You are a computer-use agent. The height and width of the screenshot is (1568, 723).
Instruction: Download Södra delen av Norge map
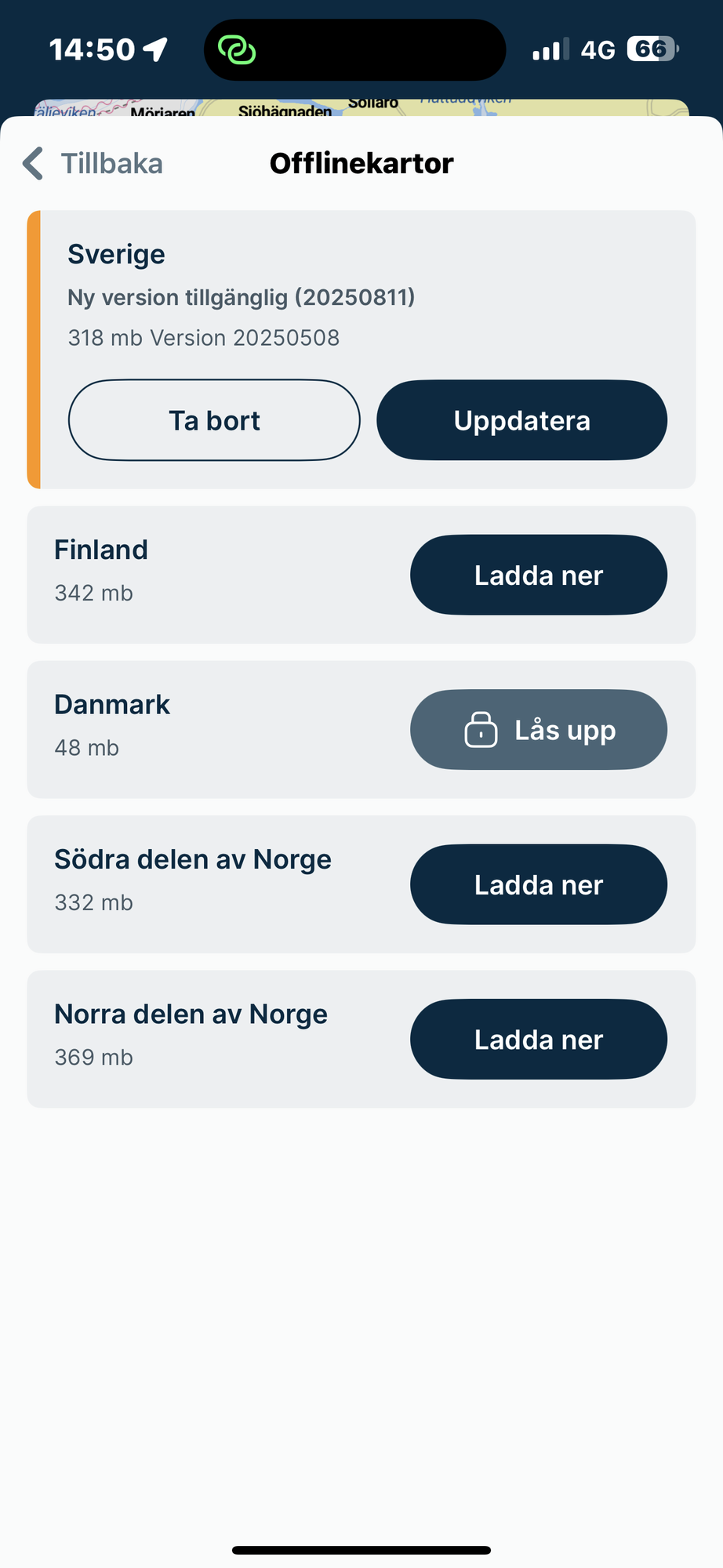point(539,884)
